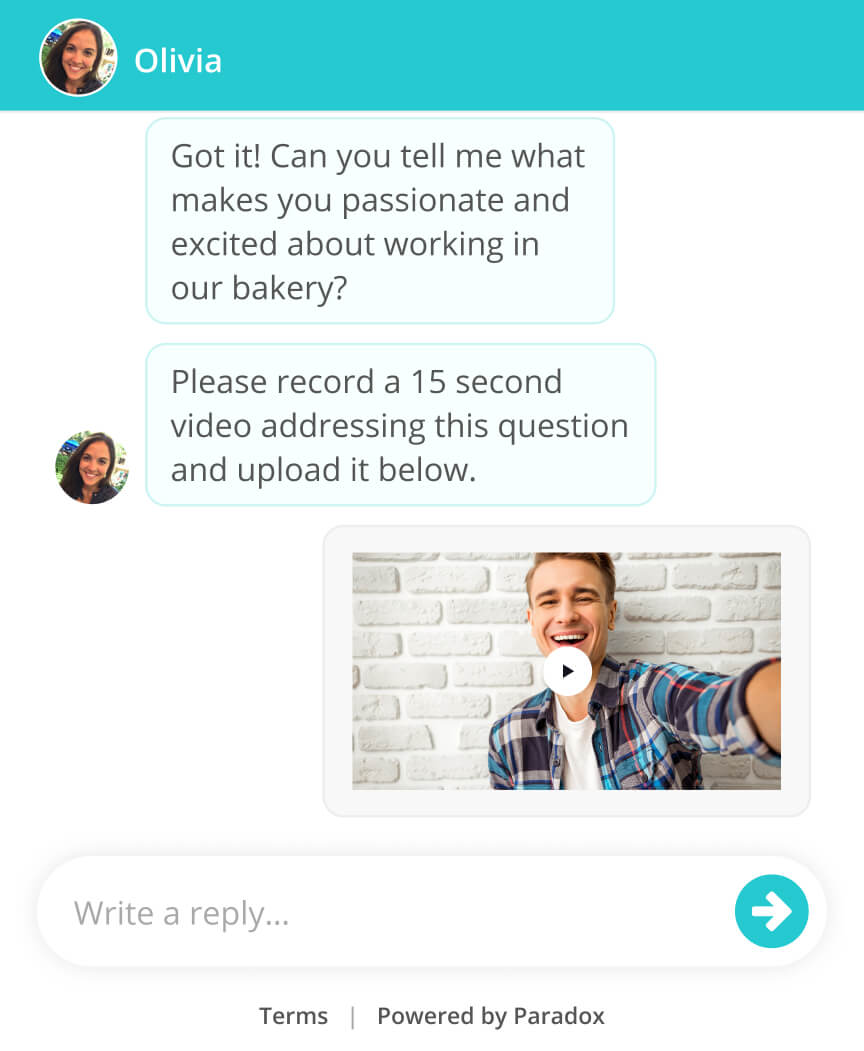Submit a reply using the circular teal button
This screenshot has width=864, height=1051.
[x=771, y=911]
